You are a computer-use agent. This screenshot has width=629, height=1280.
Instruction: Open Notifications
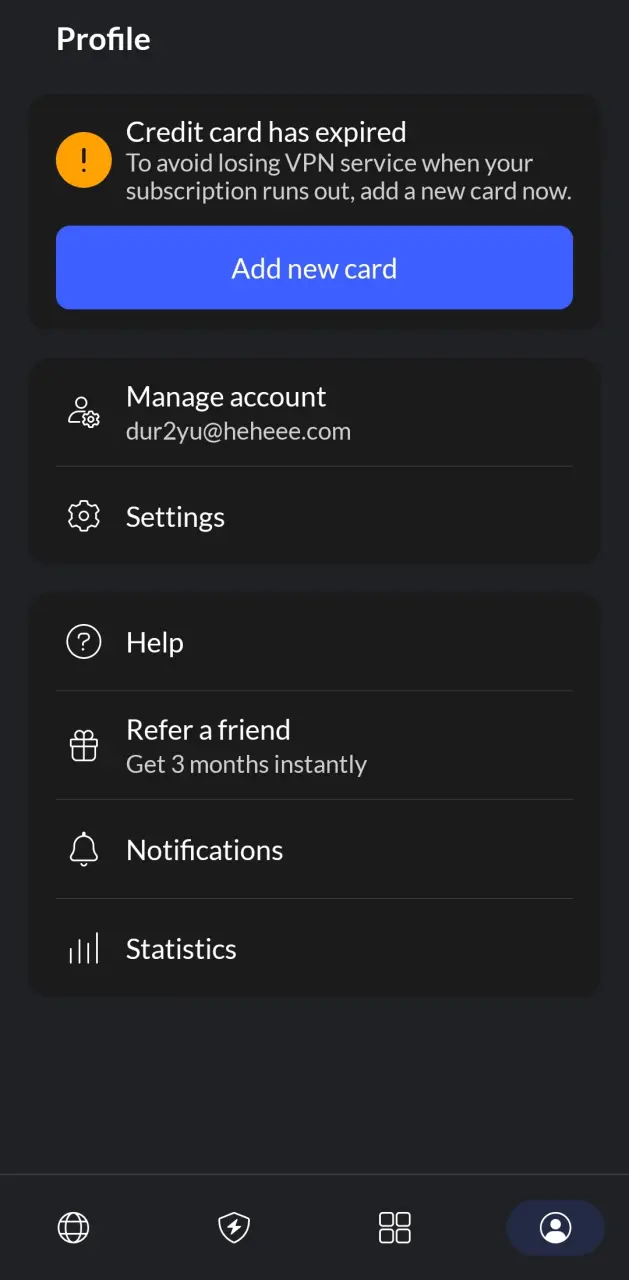tap(314, 849)
